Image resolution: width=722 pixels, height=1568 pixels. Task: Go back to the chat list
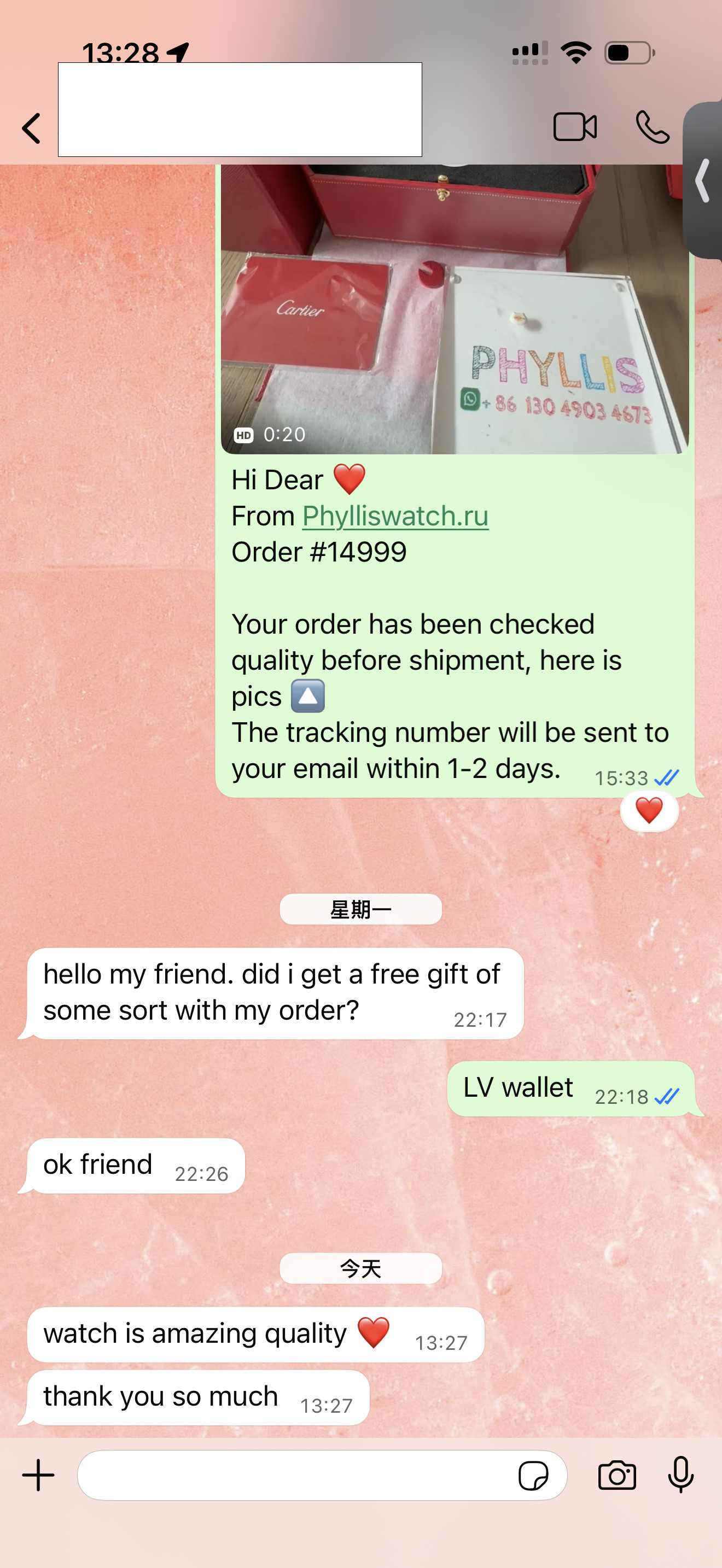[x=32, y=128]
